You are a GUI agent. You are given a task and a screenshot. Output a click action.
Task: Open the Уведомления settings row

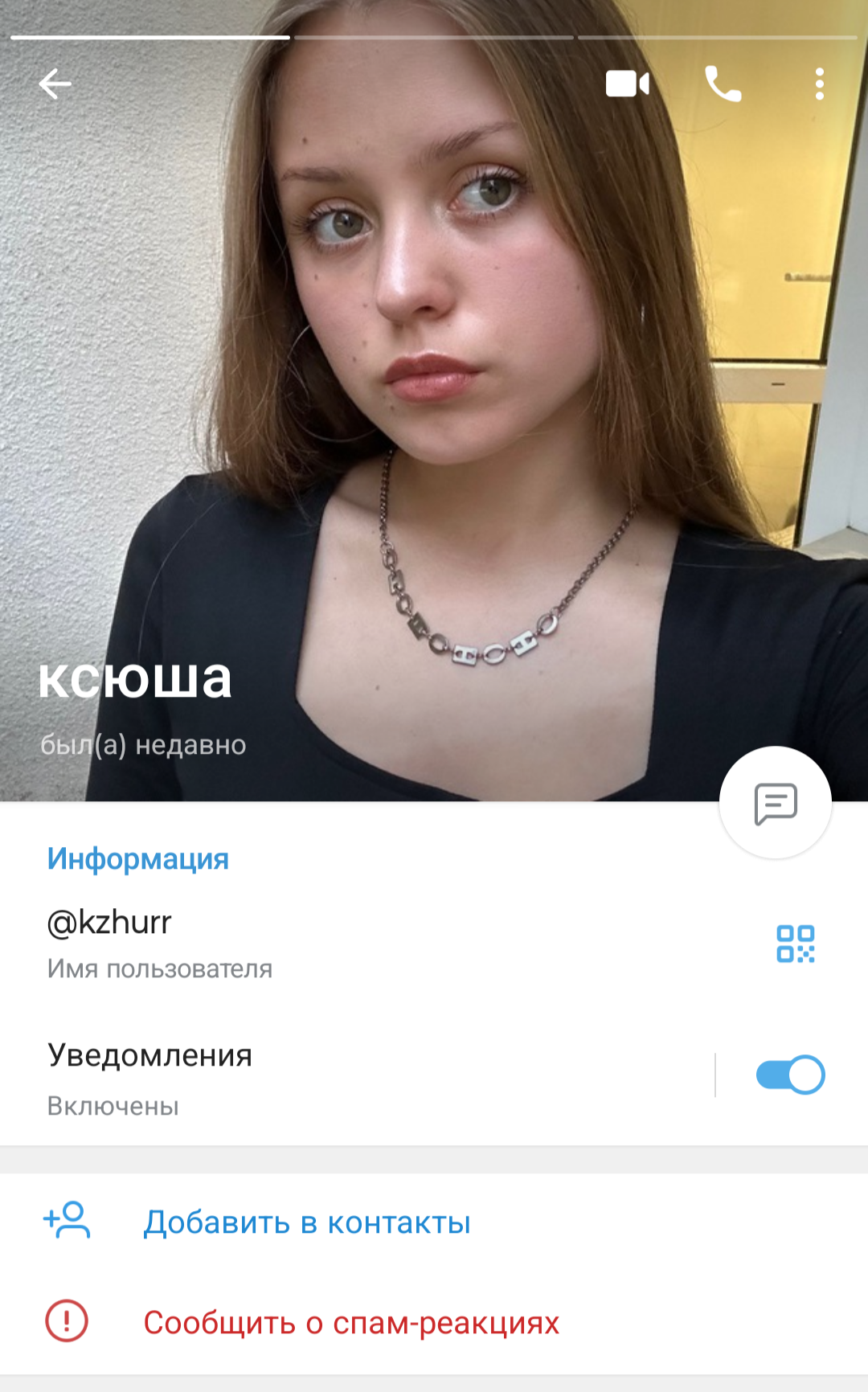(321, 1077)
